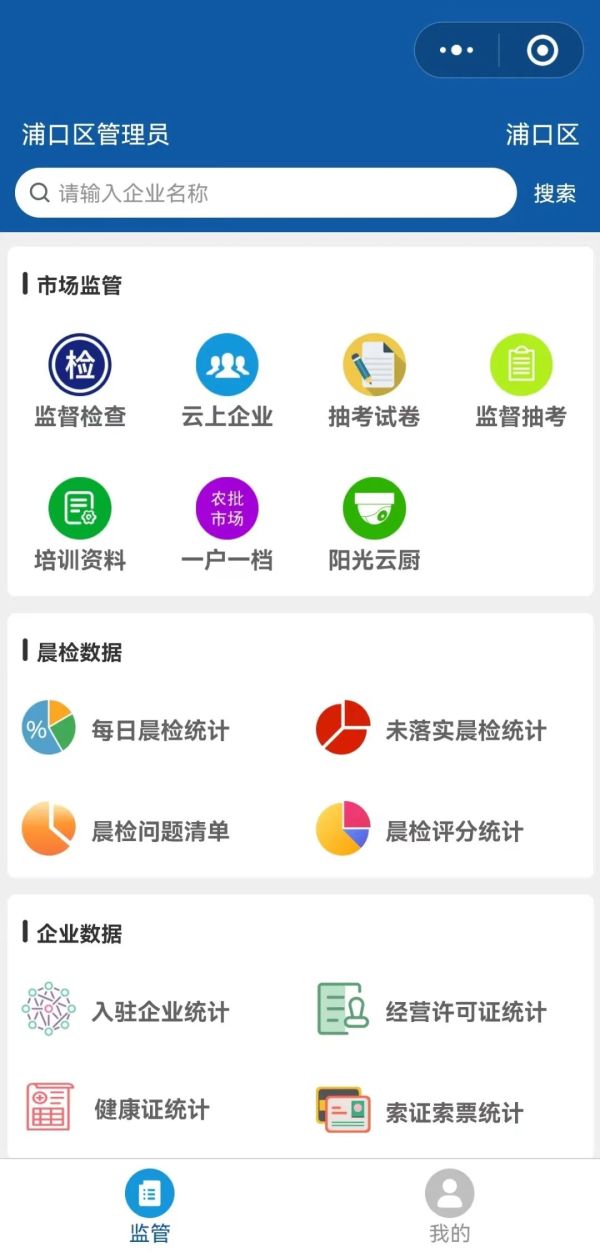
Task: Close the mini program with the circle icon
Action: click(x=542, y=50)
